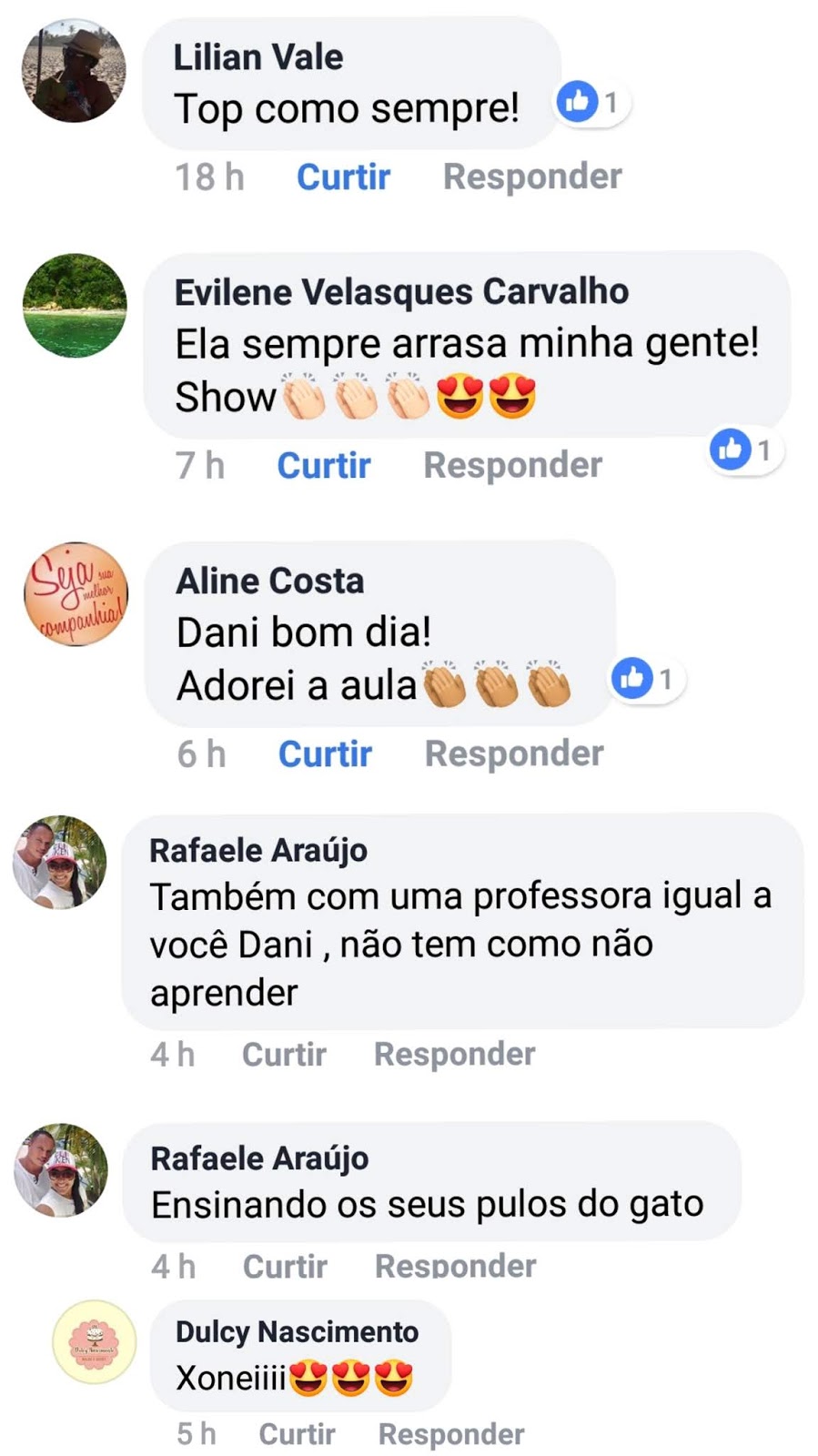This screenshot has width=818, height=1456.
Task: Reply to Aline Costa's comment
Action: [x=514, y=753]
